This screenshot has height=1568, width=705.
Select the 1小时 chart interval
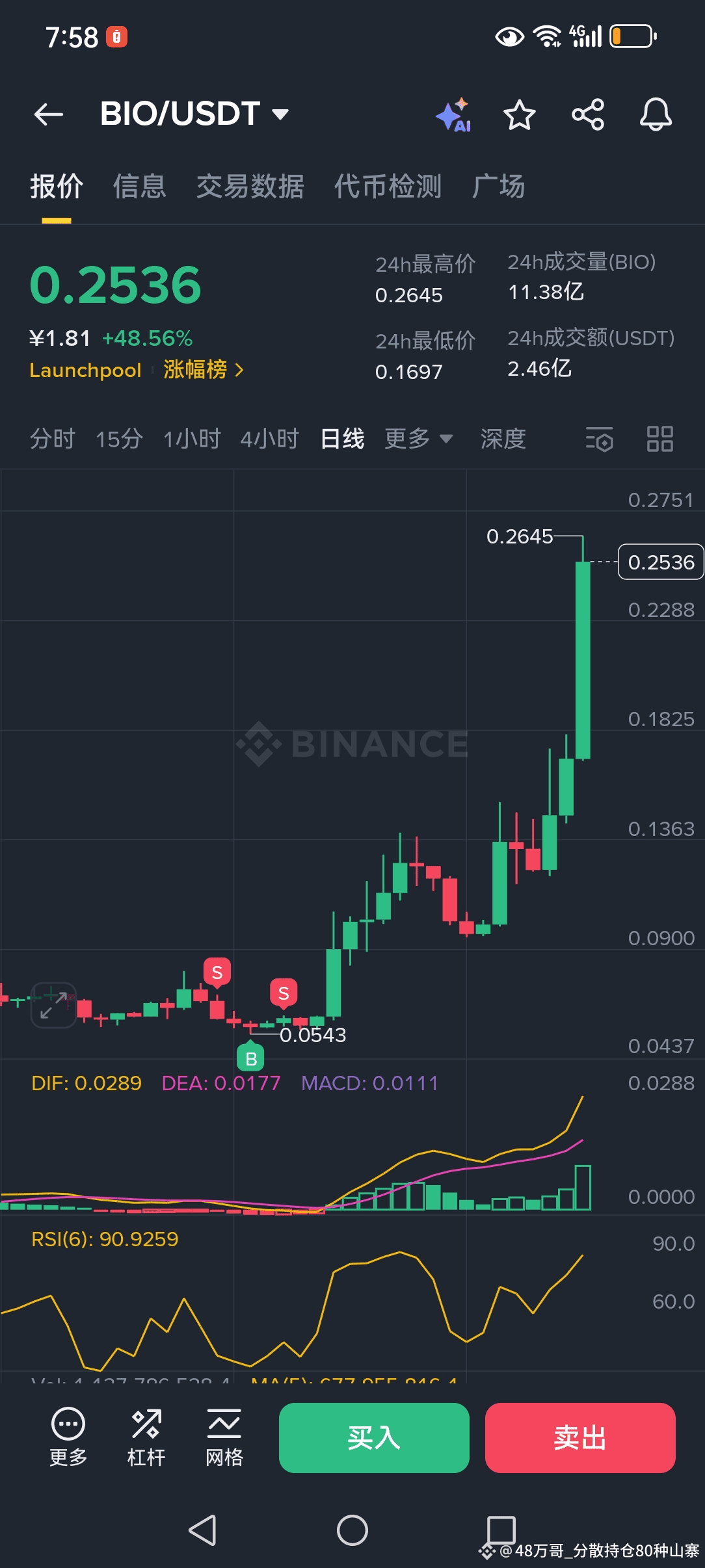coord(192,439)
